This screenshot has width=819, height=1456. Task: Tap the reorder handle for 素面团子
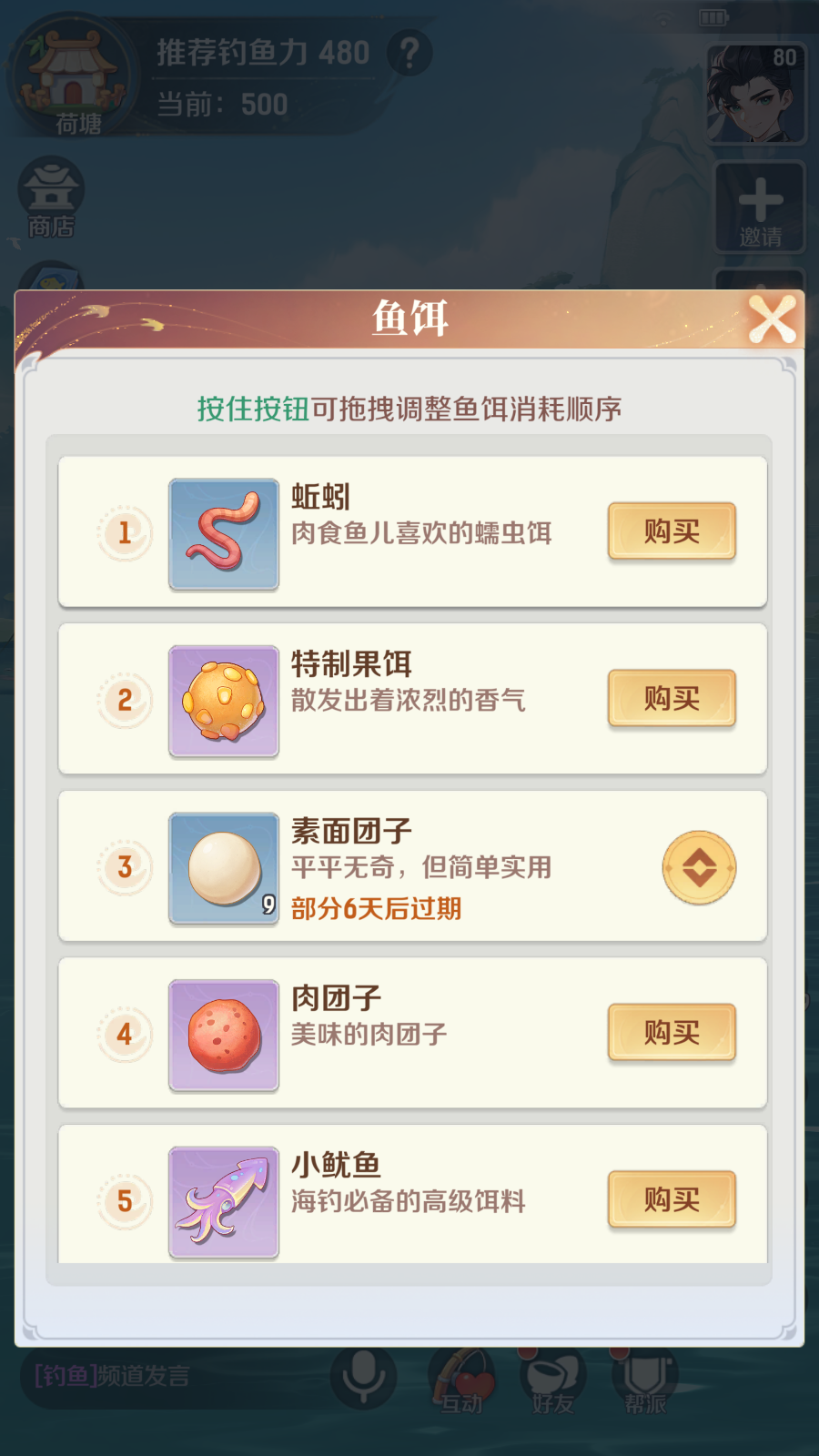tap(699, 867)
